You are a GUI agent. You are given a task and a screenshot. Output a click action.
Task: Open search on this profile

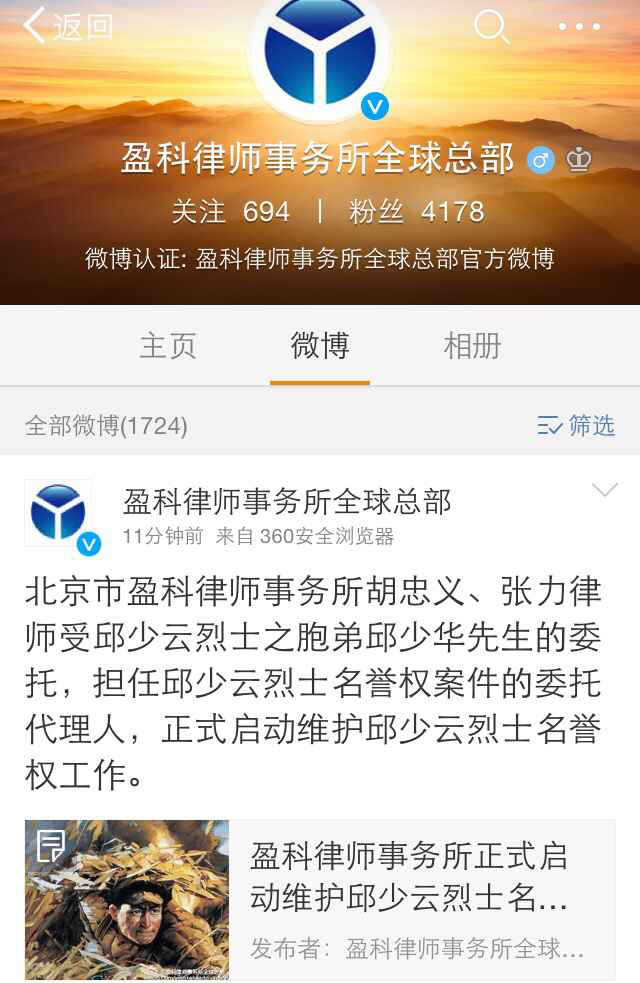coord(491,27)
